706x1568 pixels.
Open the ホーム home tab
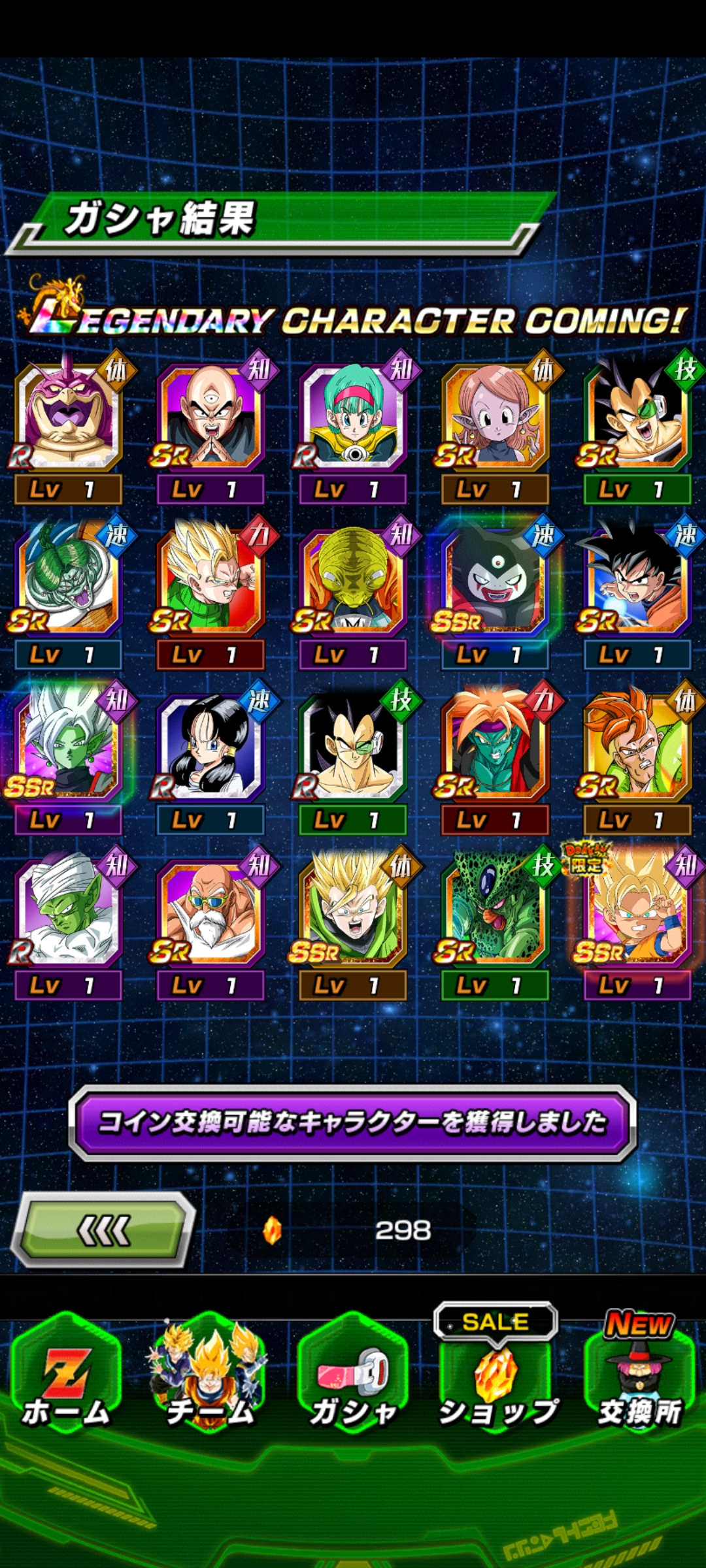[x=67, y=1379]
